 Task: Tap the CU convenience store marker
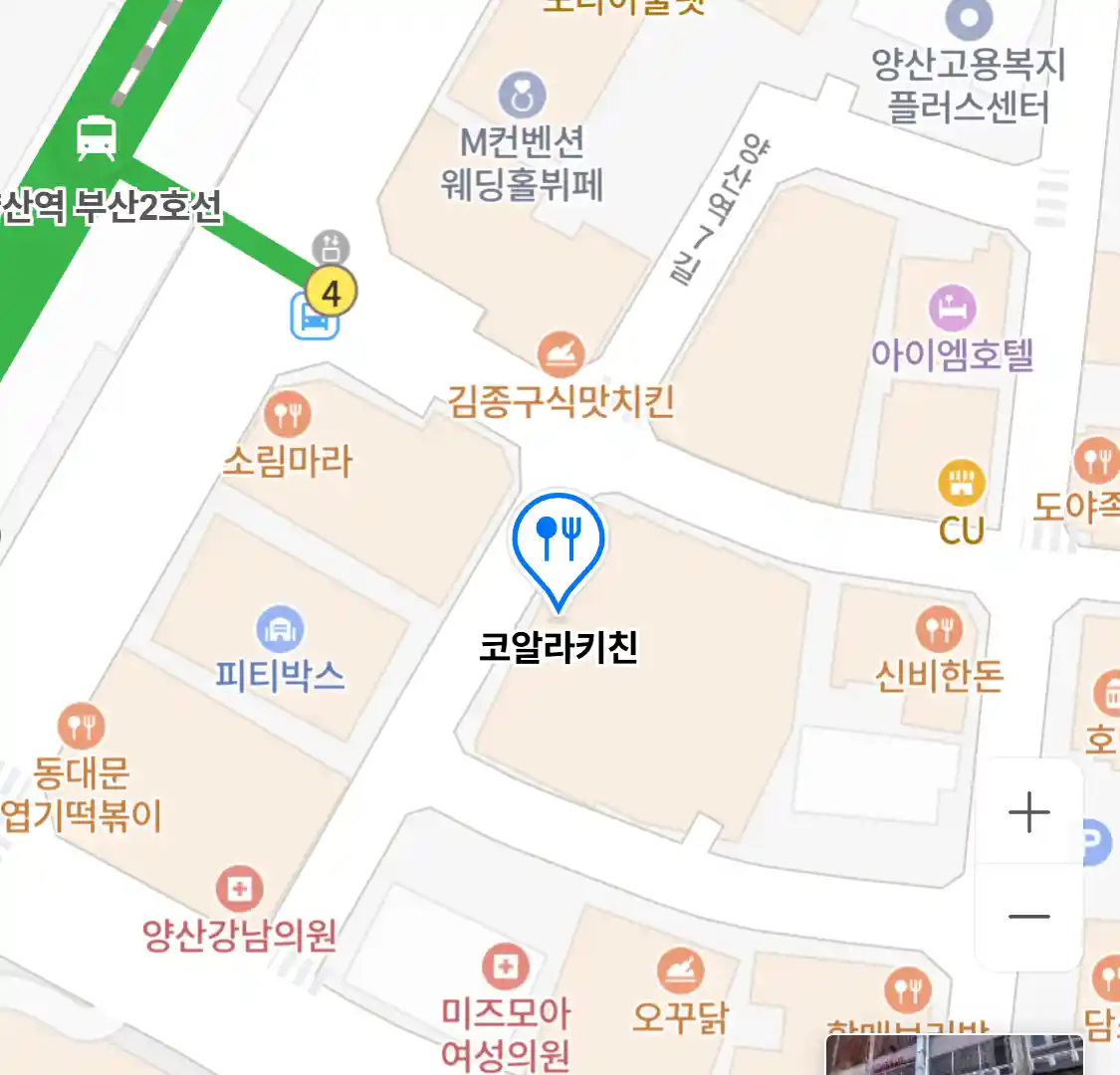pos(961,485)
